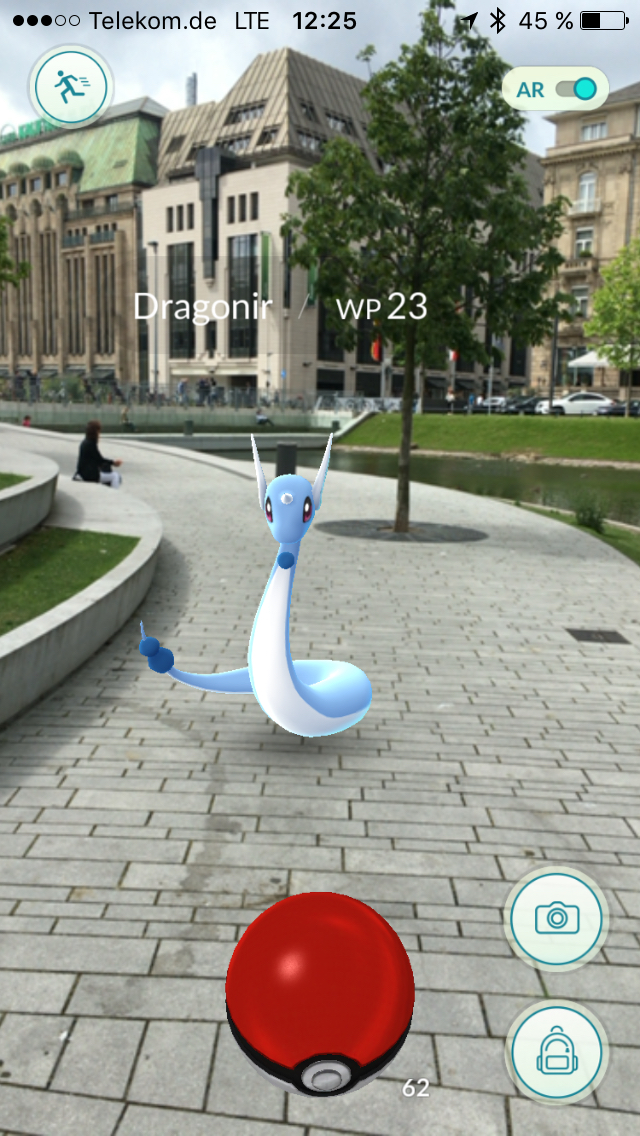This screenshot has width=640, height=1136.
Task: Open the backpack items bag
Action: click(556, 1053)
